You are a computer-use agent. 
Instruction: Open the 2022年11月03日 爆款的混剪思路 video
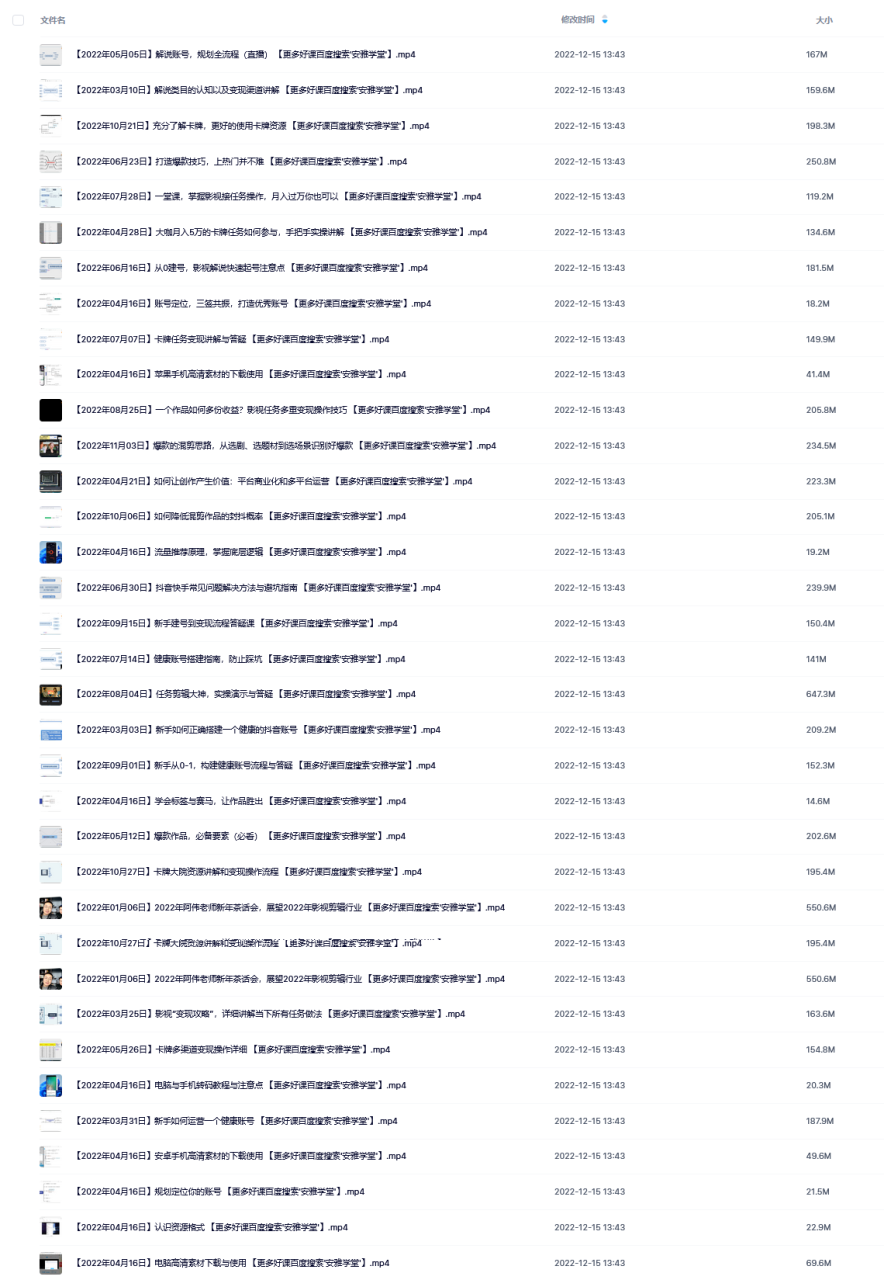pyautogui.click(x=285, y=446)
